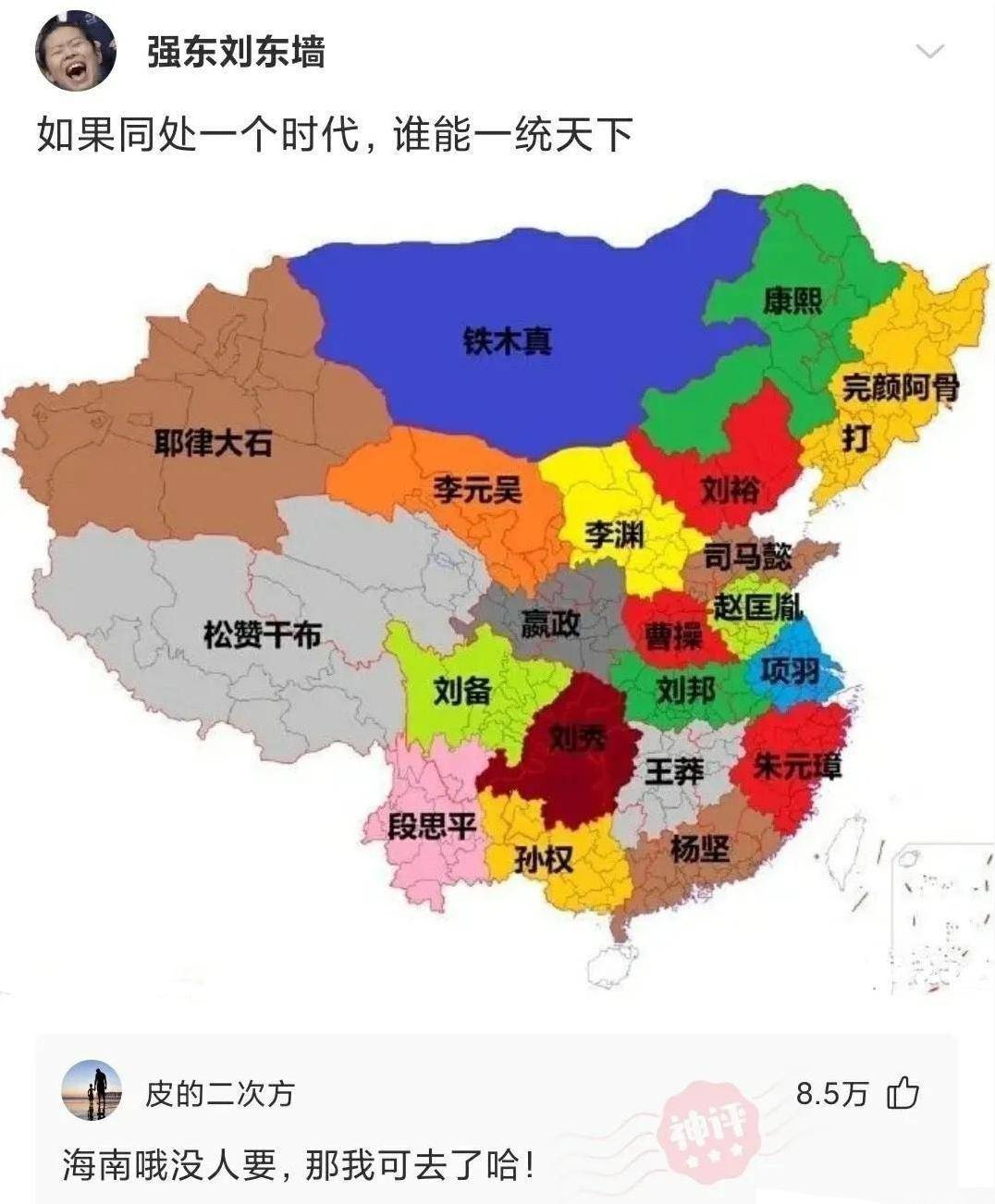Image resolution: width=995 pixels, height=1204 pixels.
Task: Tap the commenter name 皮的二次方
Action: tap(220, 1094)
